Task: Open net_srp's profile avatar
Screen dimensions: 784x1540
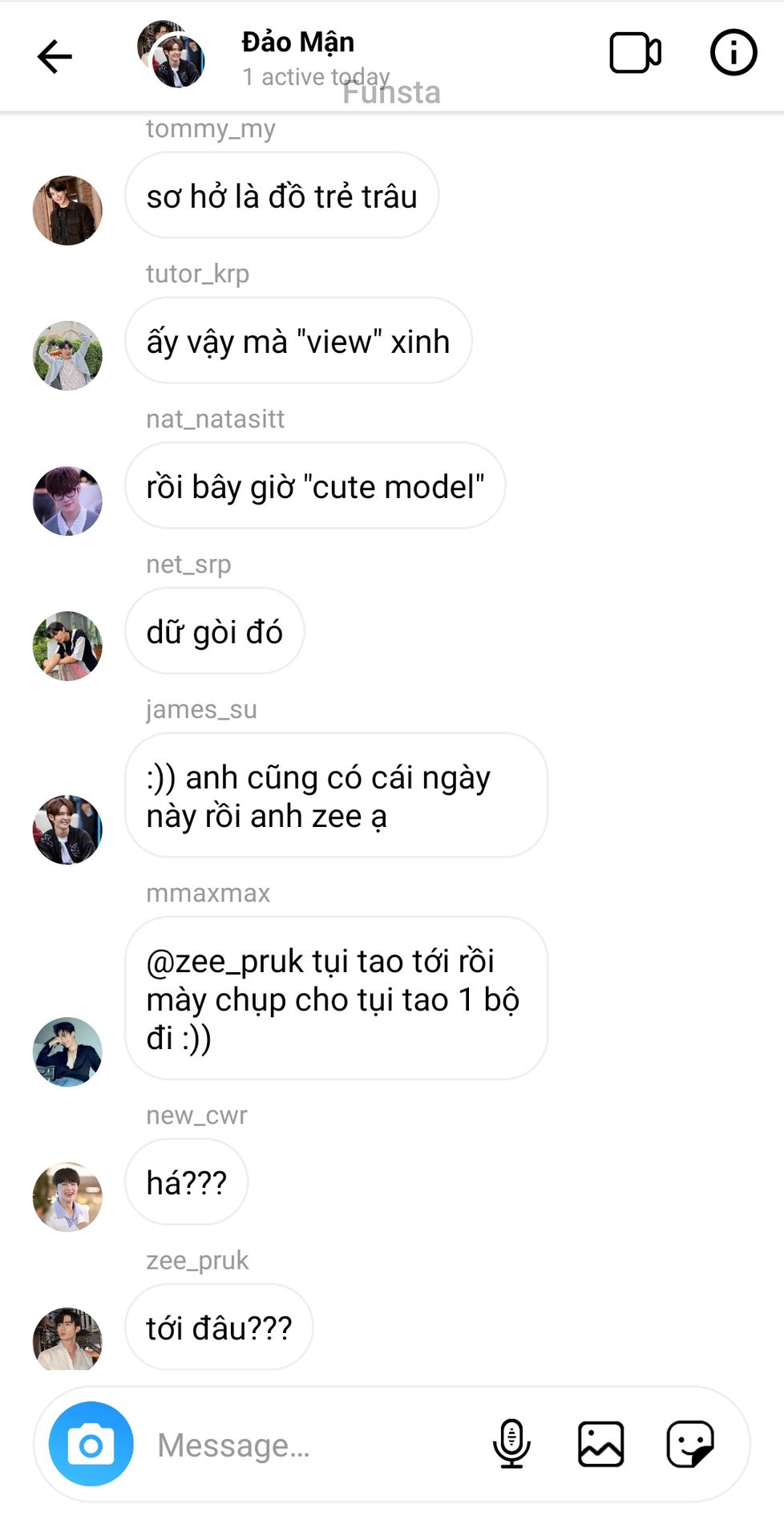Action: (67, 646)
